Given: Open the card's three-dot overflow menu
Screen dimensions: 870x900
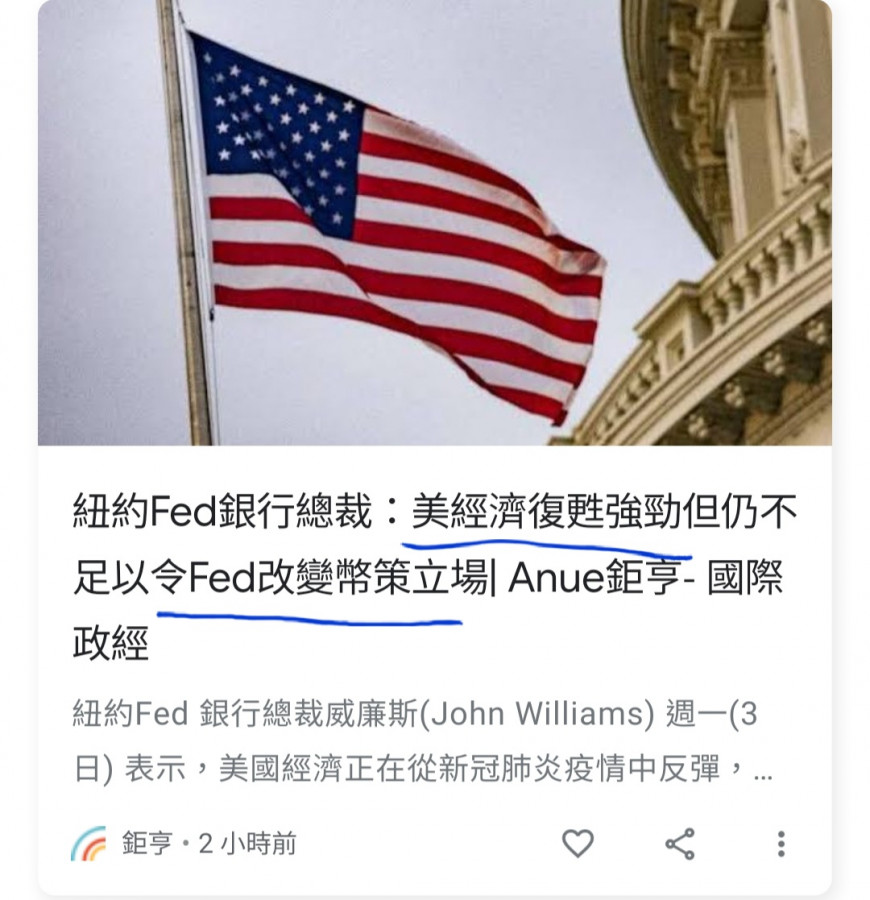Looking at the screenshot, I should 781,843.
